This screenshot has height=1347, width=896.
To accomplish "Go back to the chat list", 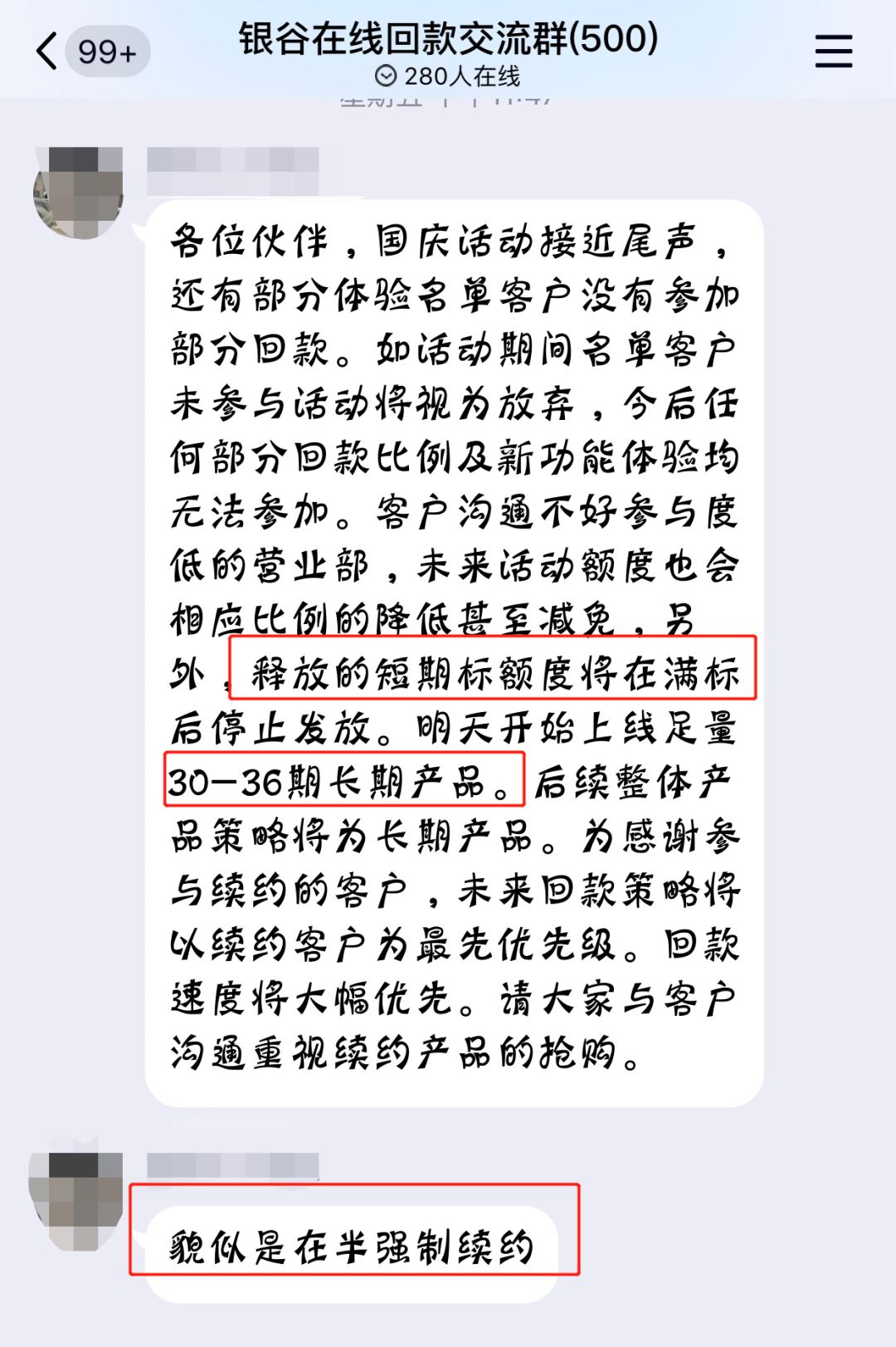I will [x=48, y=51].
